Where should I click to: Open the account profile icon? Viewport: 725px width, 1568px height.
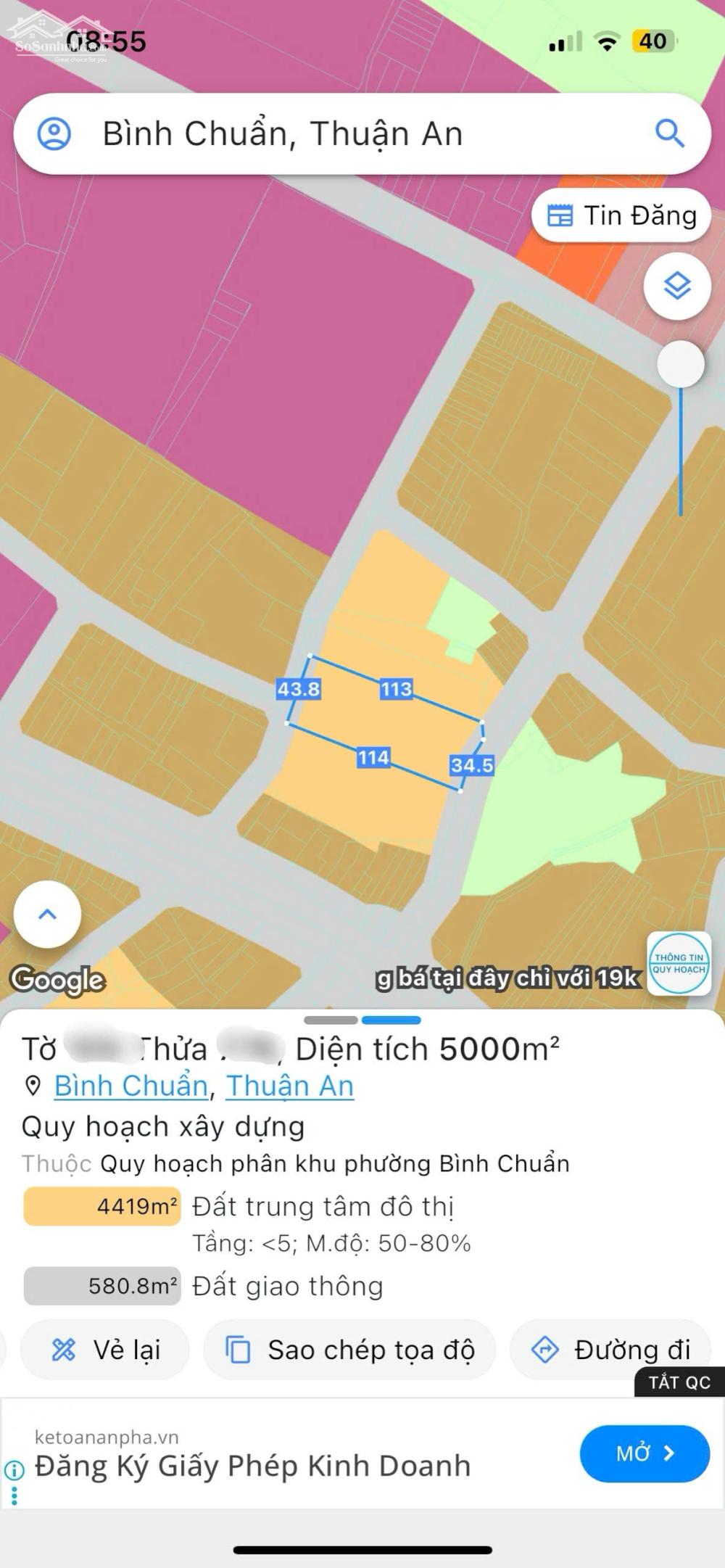pyautogui.click(x=54, y=134)
